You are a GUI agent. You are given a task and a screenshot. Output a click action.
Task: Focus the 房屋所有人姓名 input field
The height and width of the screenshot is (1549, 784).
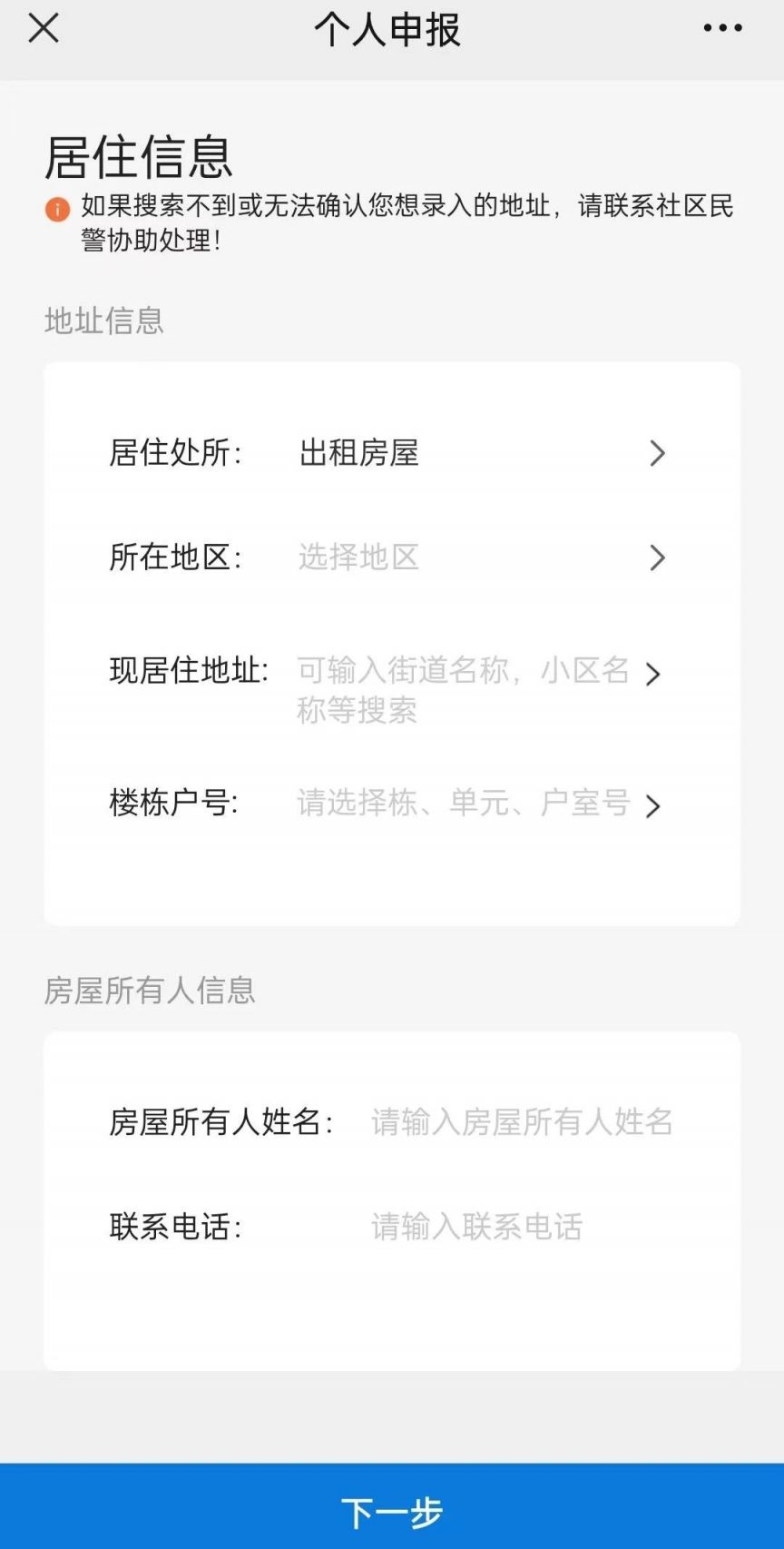point(523,1122)
